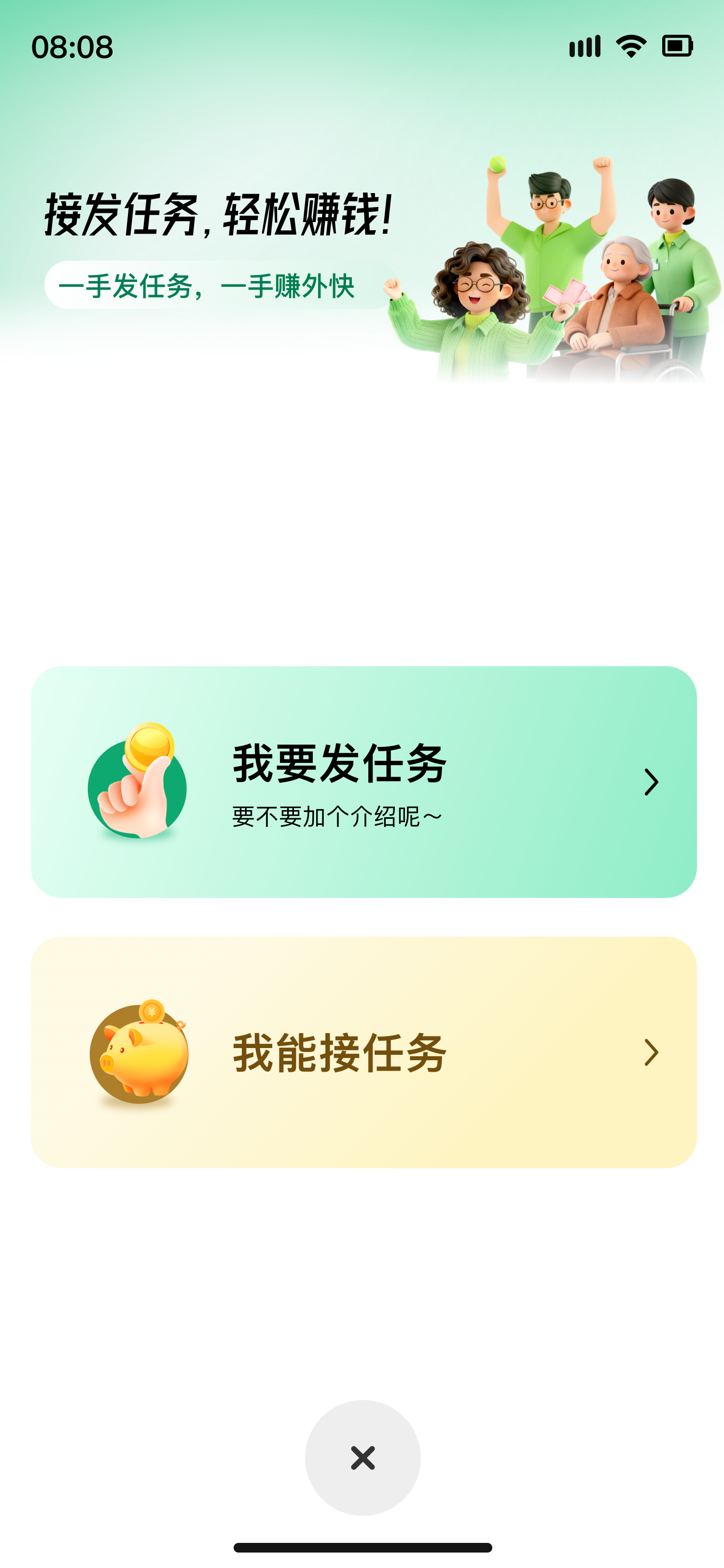Viewport: 724px width, 1568px height.
Task: Tap the illustration of cheering people
Action: [x=566, y=262]
